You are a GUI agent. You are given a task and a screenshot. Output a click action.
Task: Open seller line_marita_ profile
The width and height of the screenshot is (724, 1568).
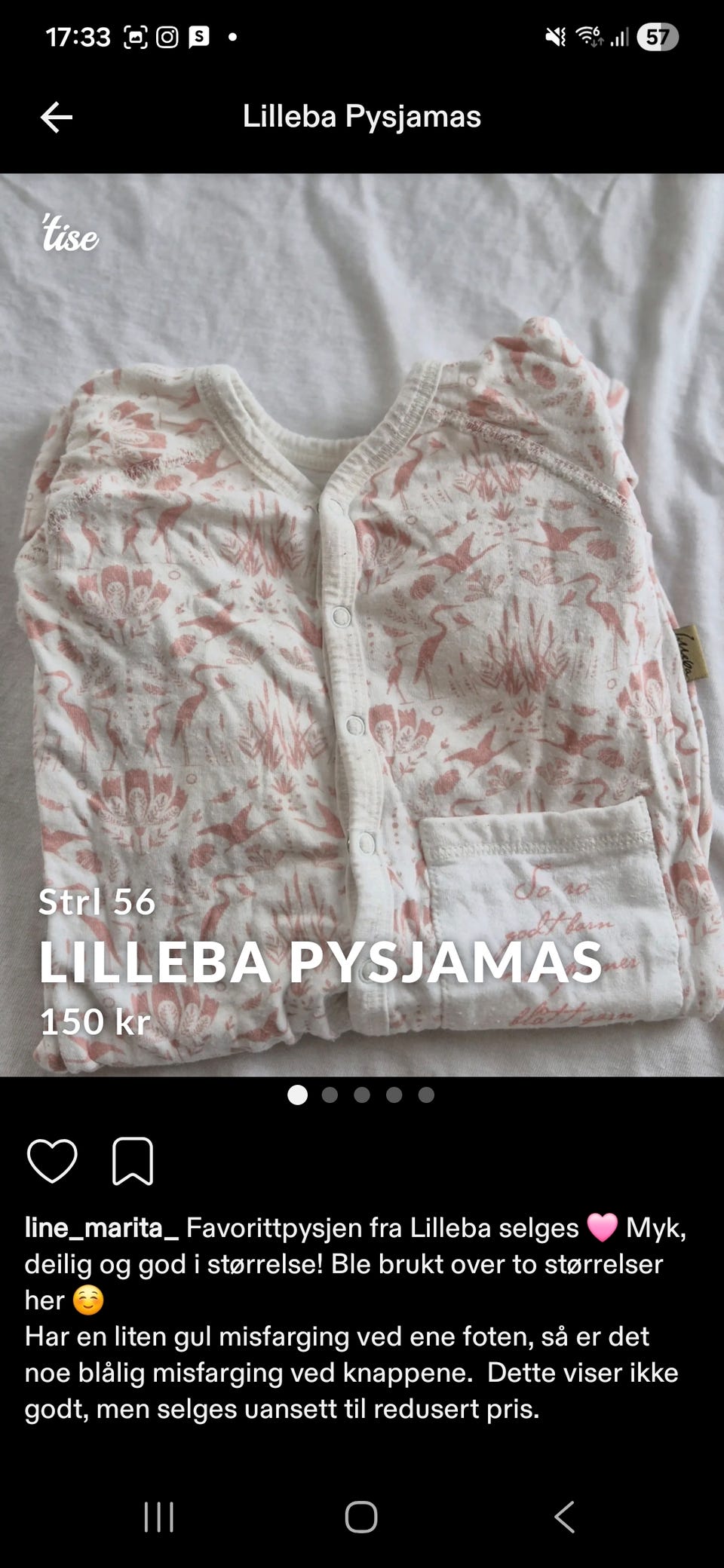pos(102,1228)
